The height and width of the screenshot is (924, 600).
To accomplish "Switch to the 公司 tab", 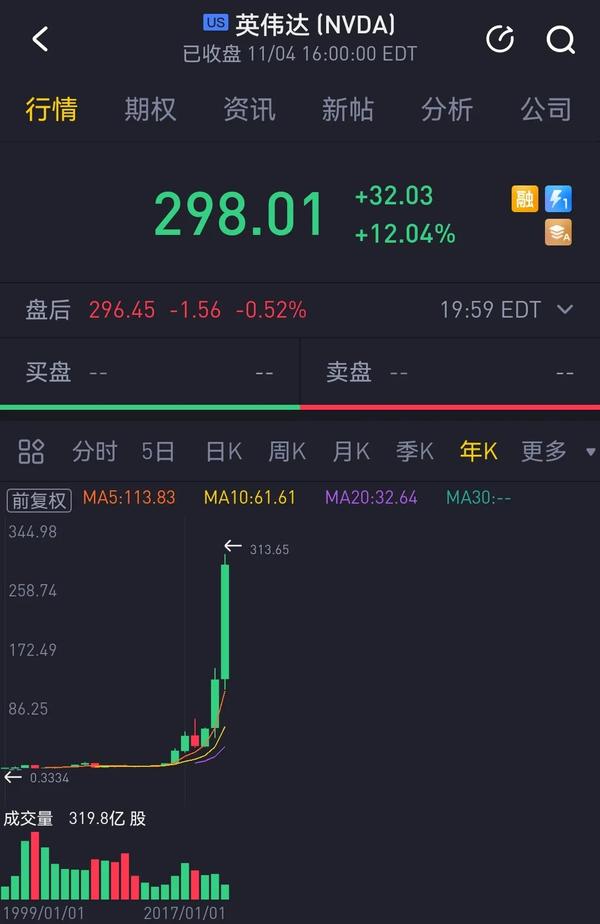I will (x=546, y=109).
